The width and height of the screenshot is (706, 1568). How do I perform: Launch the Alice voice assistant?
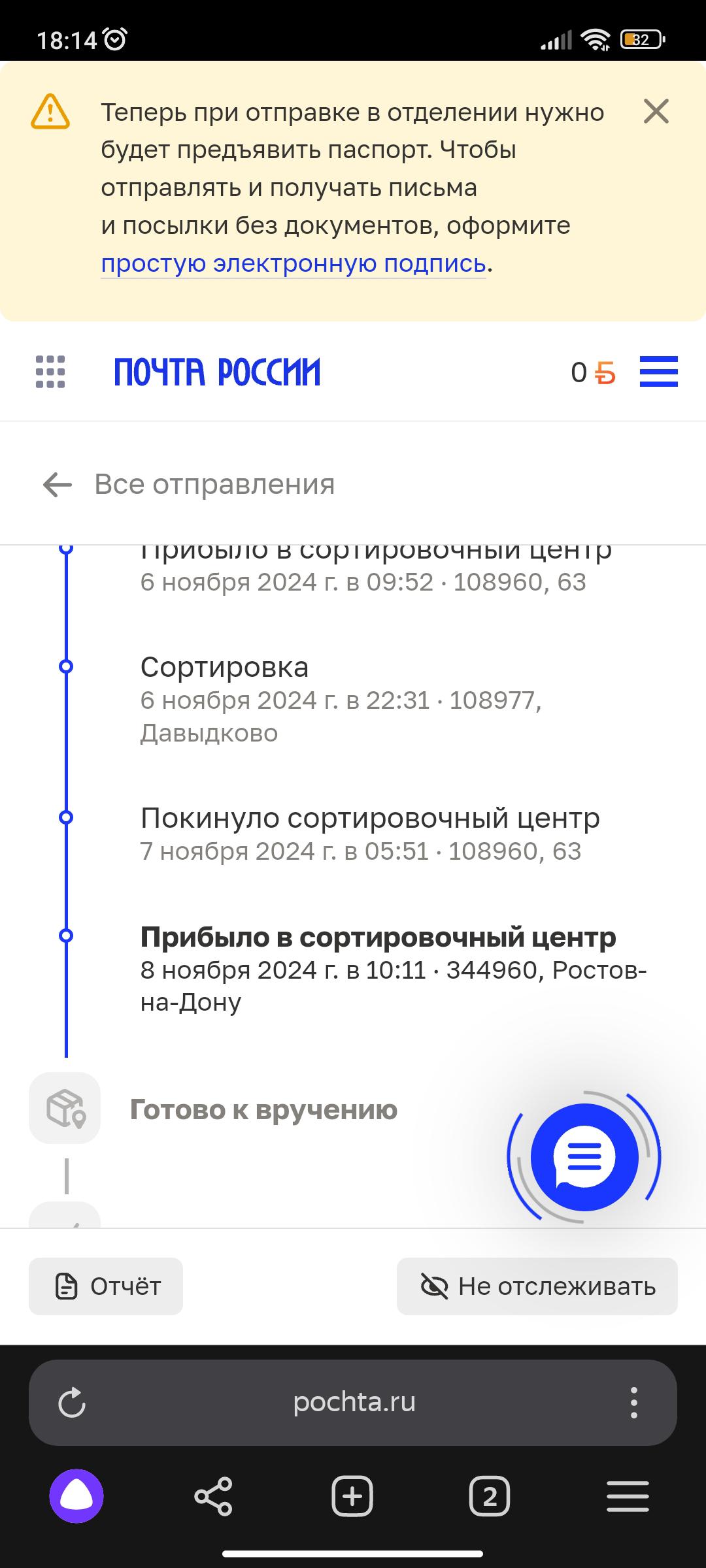click(76, 1495)
